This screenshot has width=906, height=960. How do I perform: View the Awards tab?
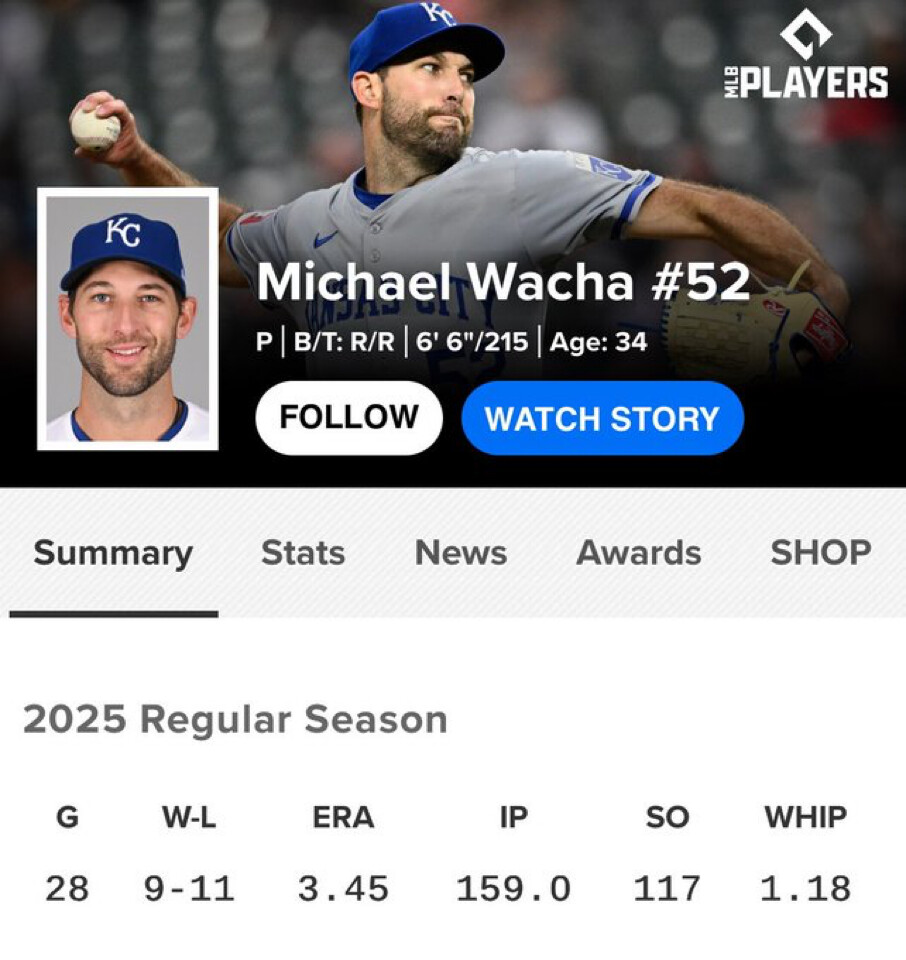639,553
